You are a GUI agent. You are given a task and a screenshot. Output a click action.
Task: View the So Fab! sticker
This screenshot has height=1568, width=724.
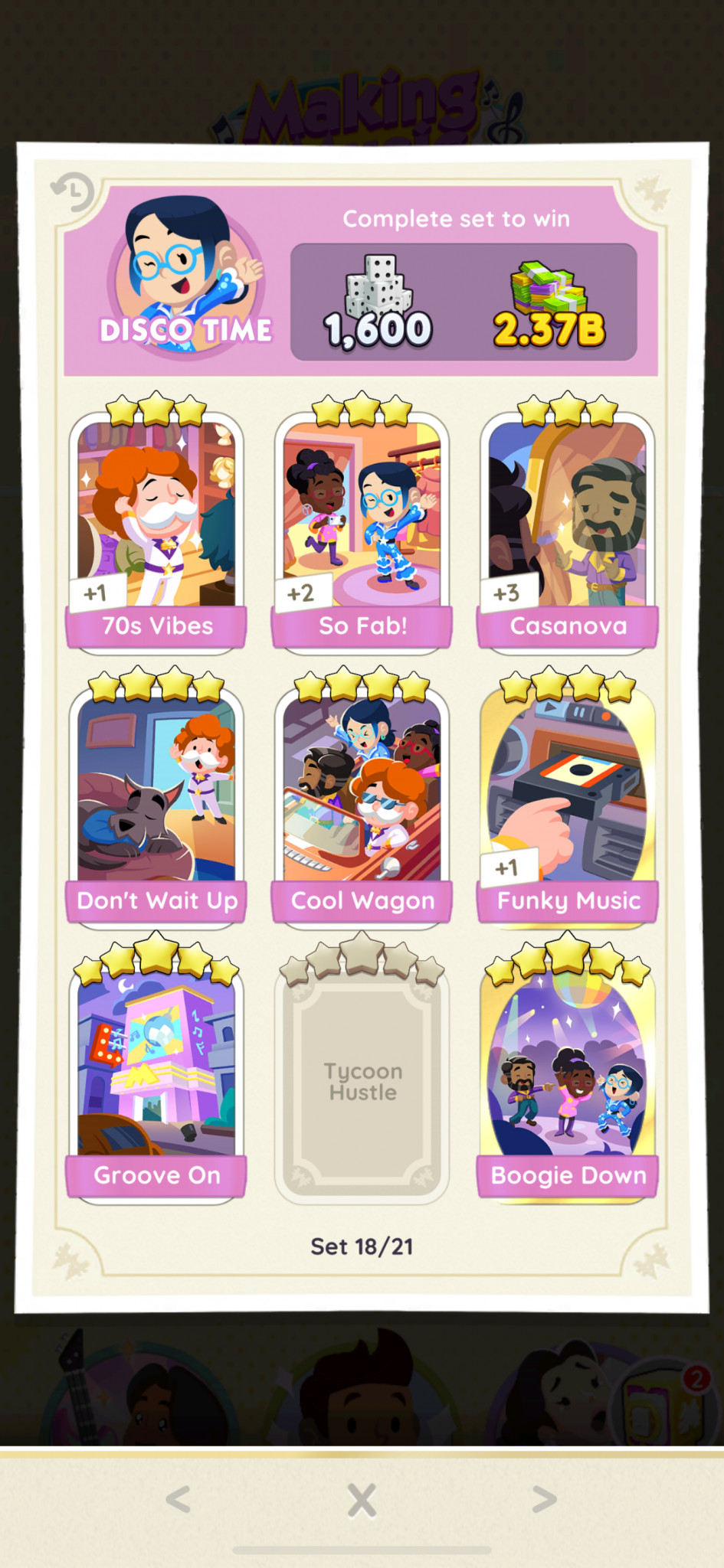pos(362,528)
